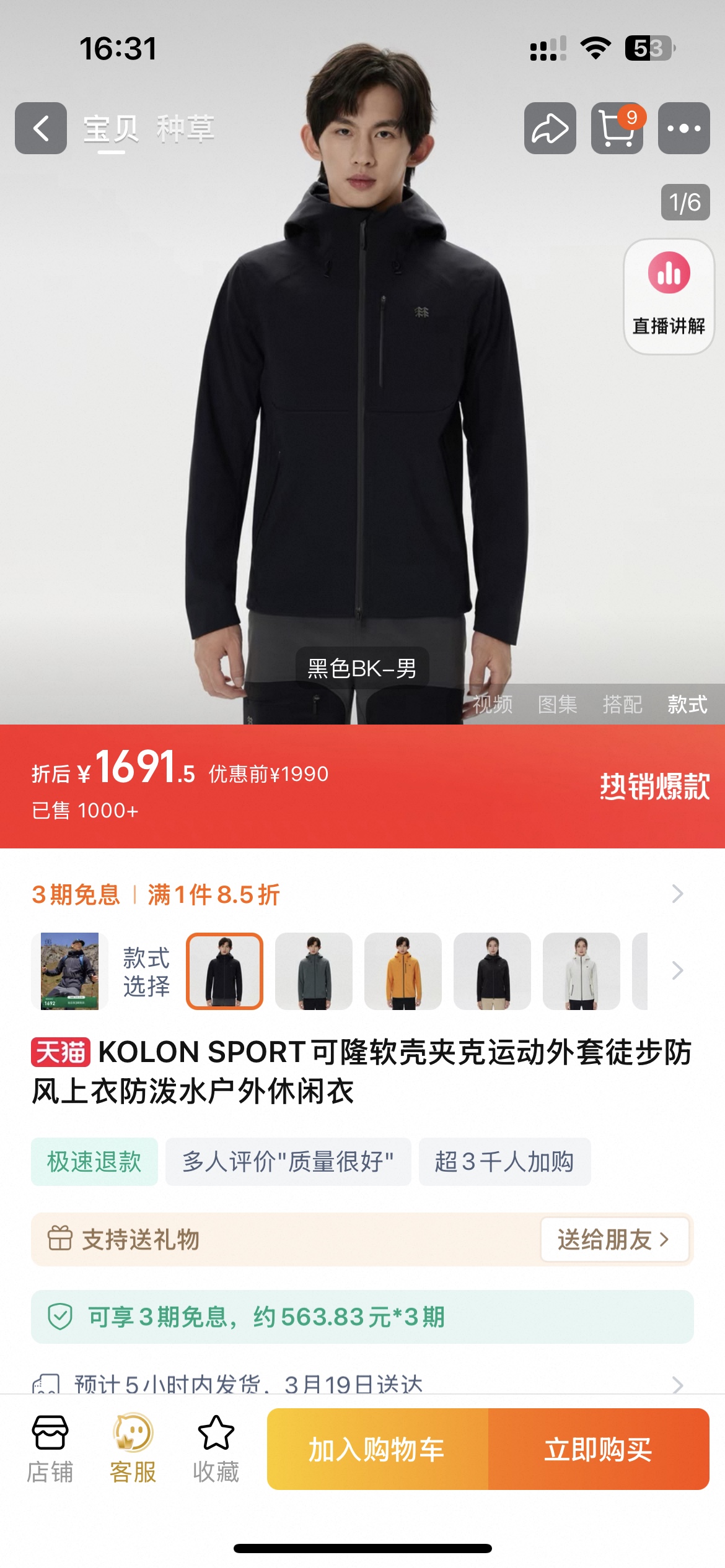Share this product
Viewport: 725px width, 1568px height.
tap(550, 128)
